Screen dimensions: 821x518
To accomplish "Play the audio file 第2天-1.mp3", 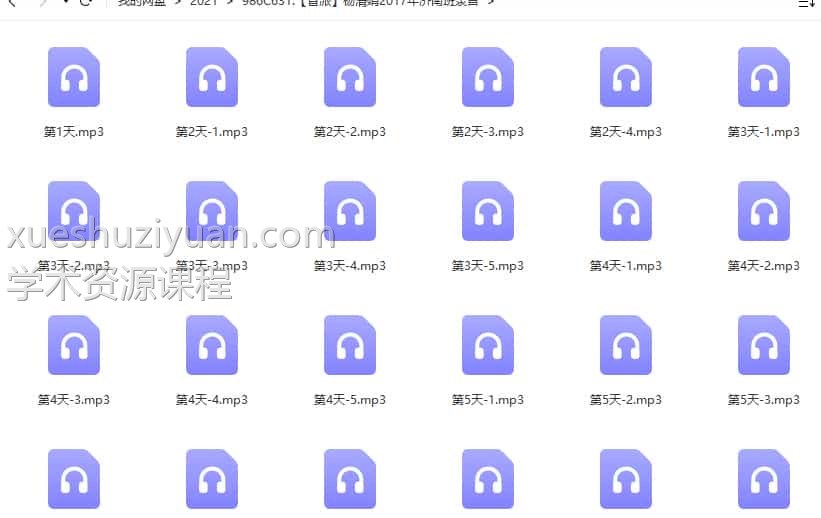I will click(x=212, y=78).
